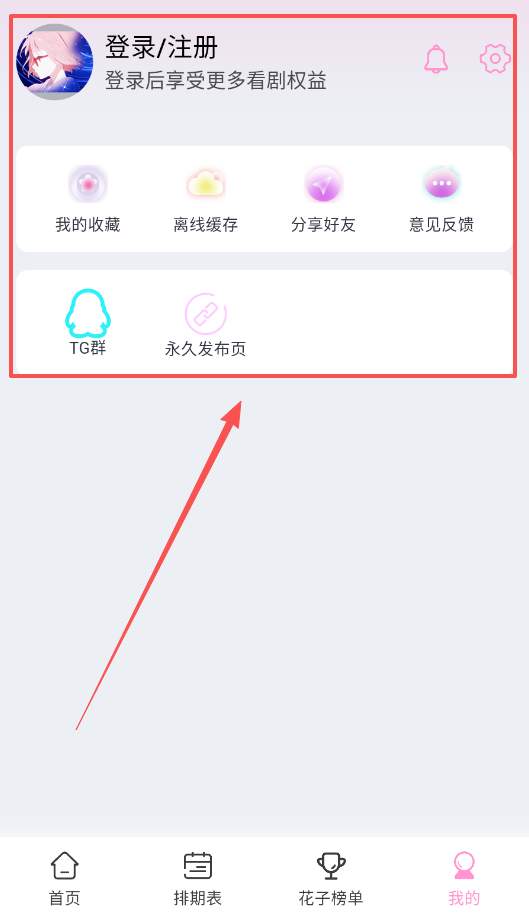Screen dimensions: 529x913
Task: Switch to the 排期表 tab
Action: click(198, 878)
